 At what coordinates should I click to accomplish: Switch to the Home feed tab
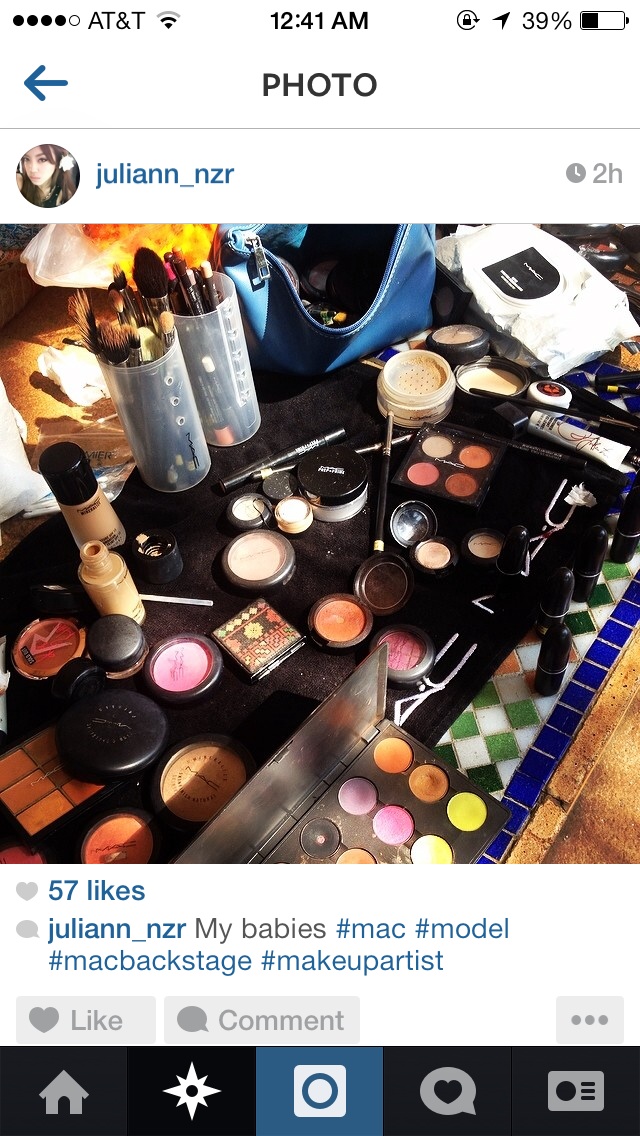click(63, 1091)
